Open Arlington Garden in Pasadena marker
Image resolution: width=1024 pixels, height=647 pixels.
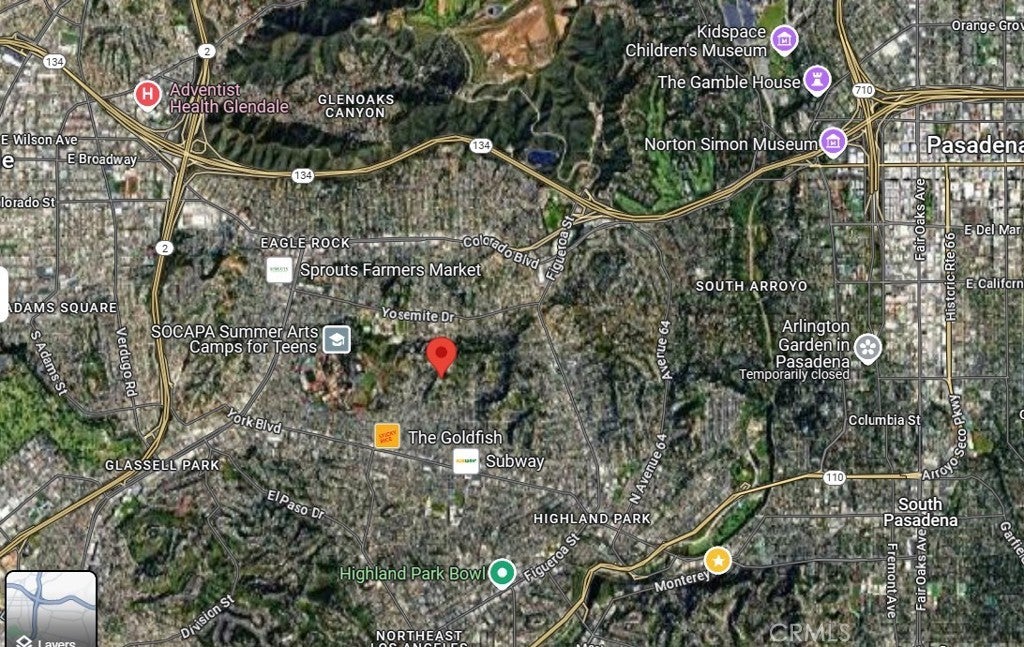click(x=868, y=347)
